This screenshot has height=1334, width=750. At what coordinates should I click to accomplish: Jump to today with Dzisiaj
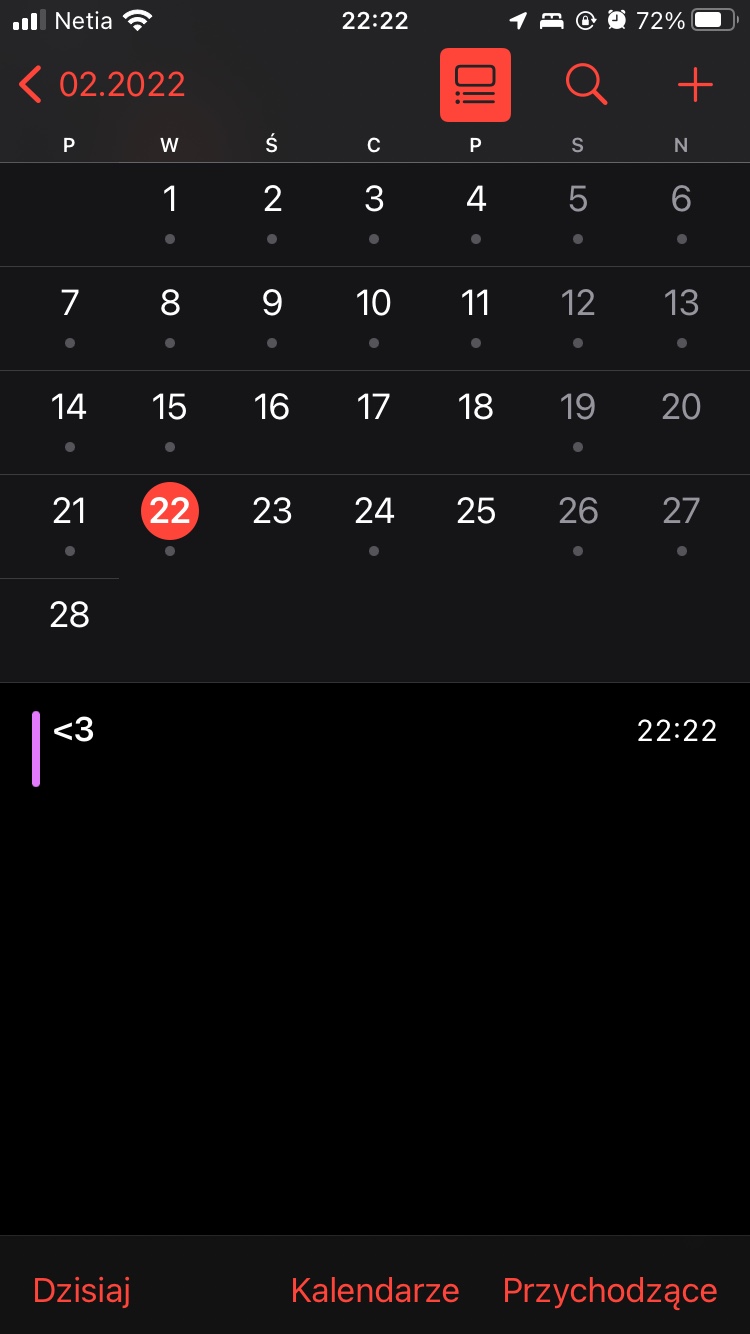(82, 1290)
